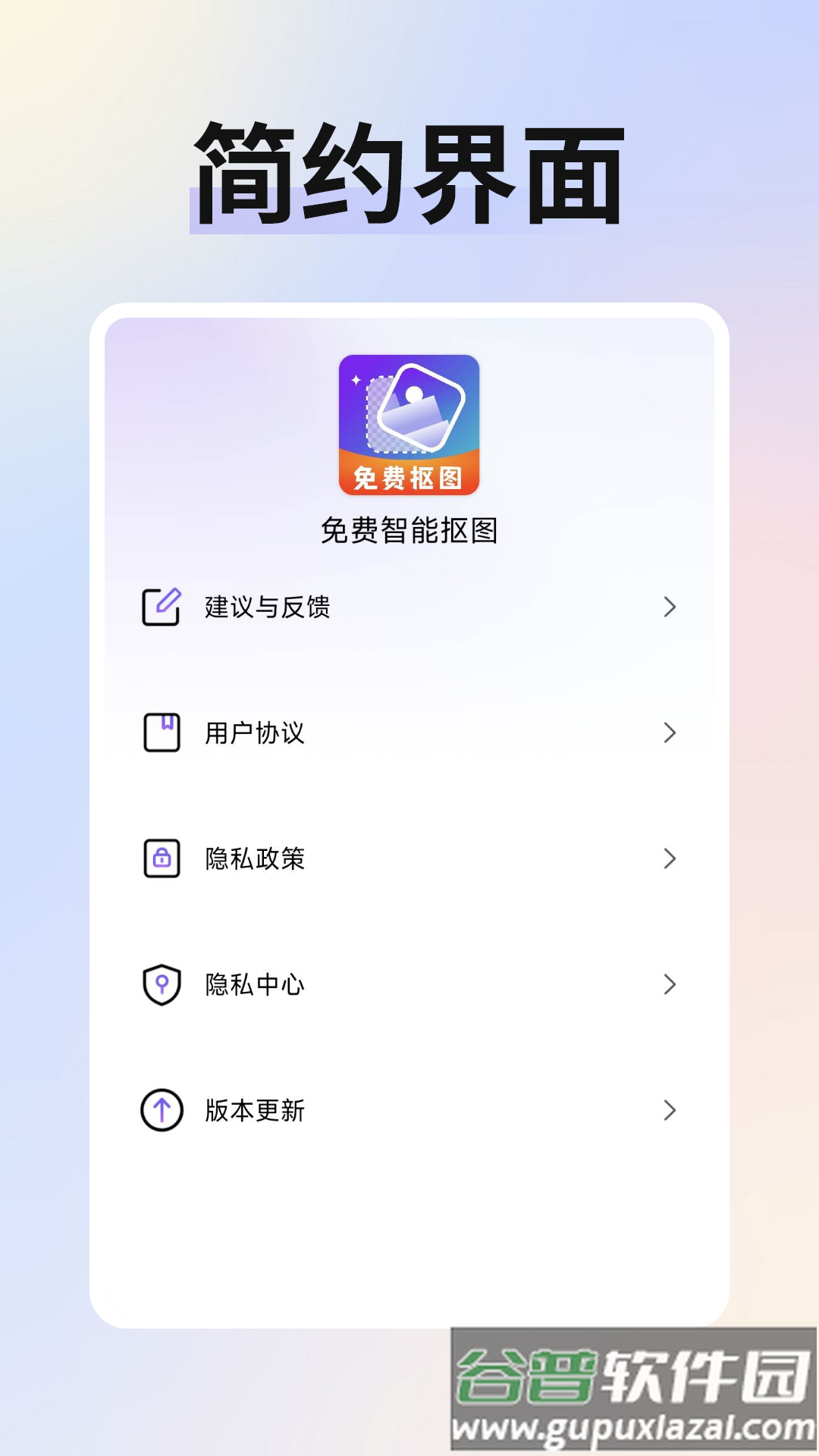Viewport: 819px width, 1456px height.
Task: Expand the 建议与反馈 row via its chevron
Action: [669, 606]
